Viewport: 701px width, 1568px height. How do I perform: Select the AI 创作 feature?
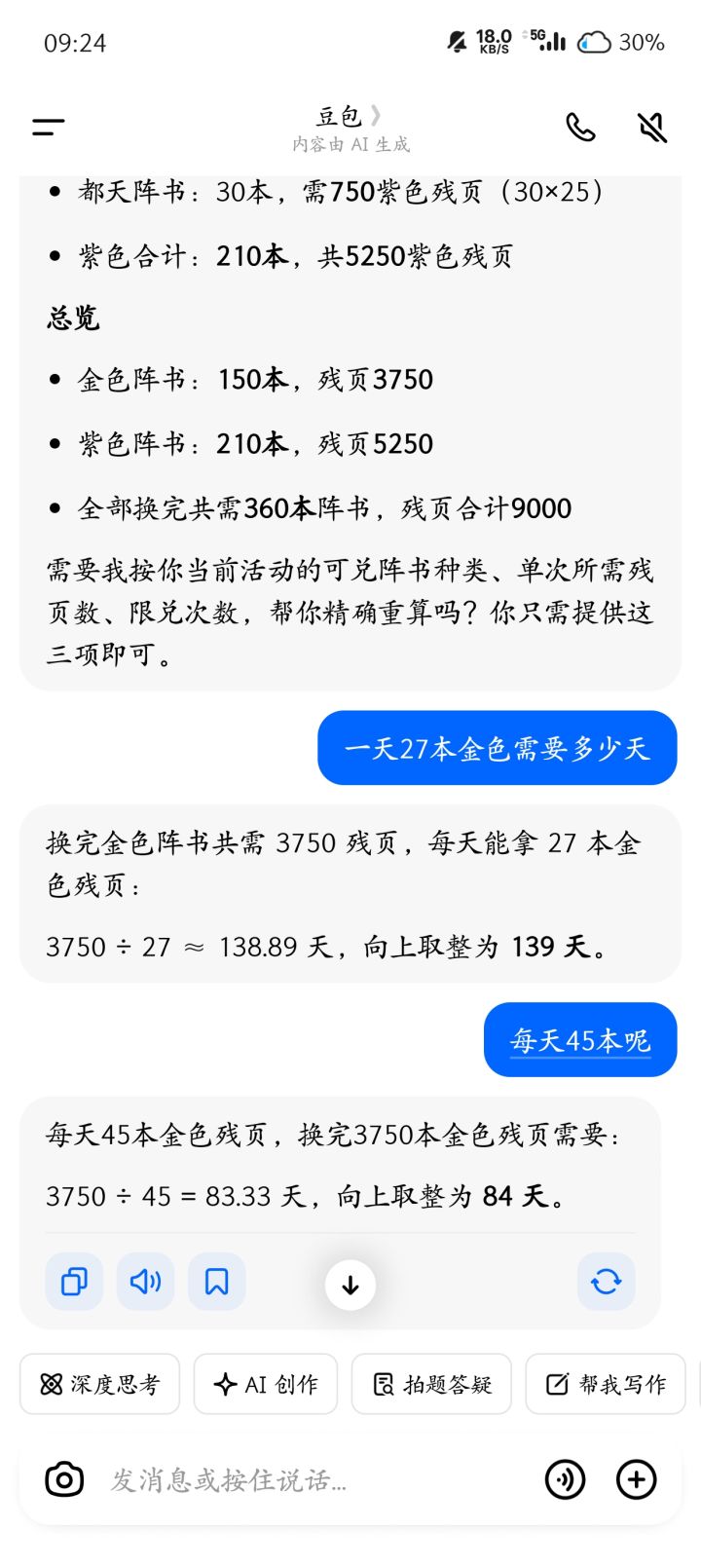tap(265, 1384)
